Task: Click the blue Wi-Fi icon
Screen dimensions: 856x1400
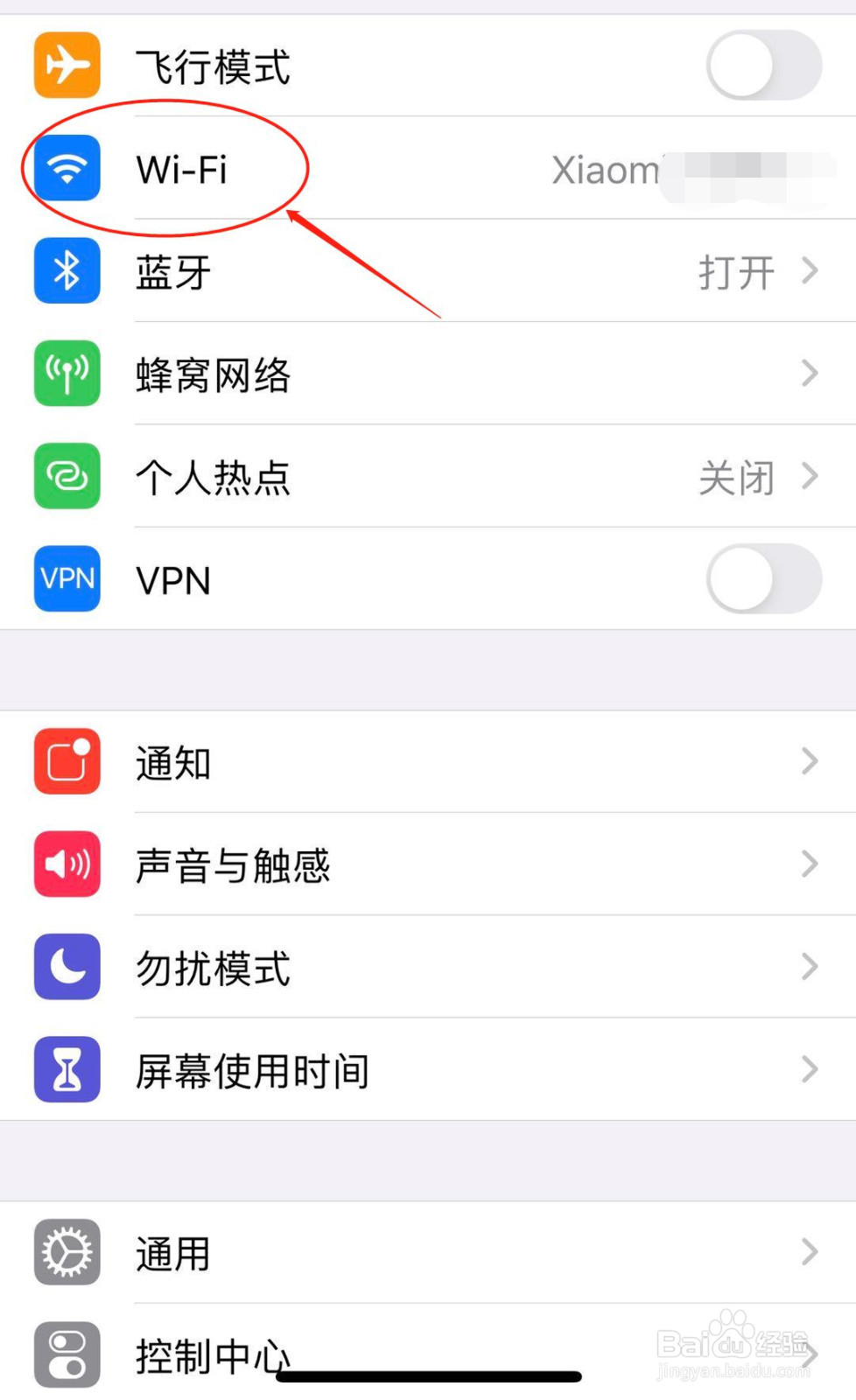Action: click(x=66, y=170)
